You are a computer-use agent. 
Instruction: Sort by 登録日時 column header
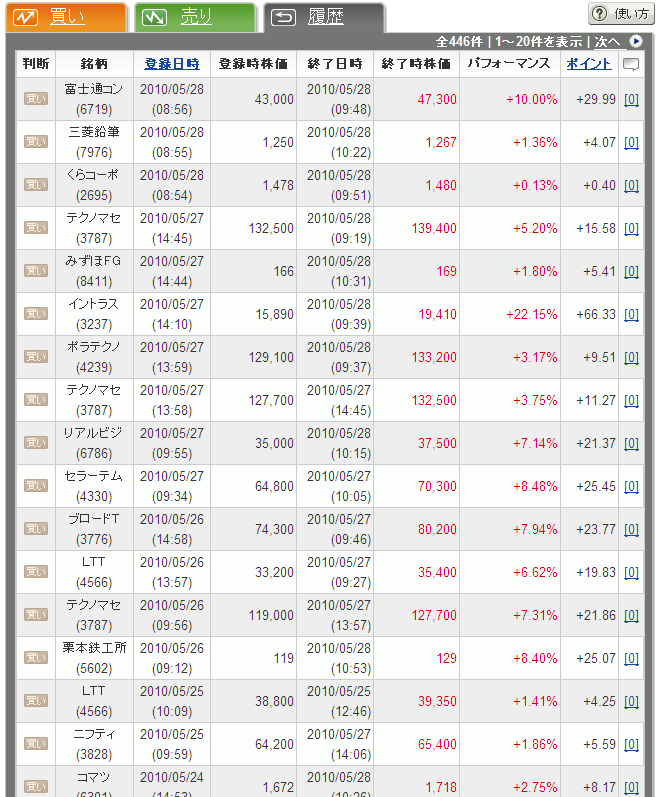(x=171, y=63)
